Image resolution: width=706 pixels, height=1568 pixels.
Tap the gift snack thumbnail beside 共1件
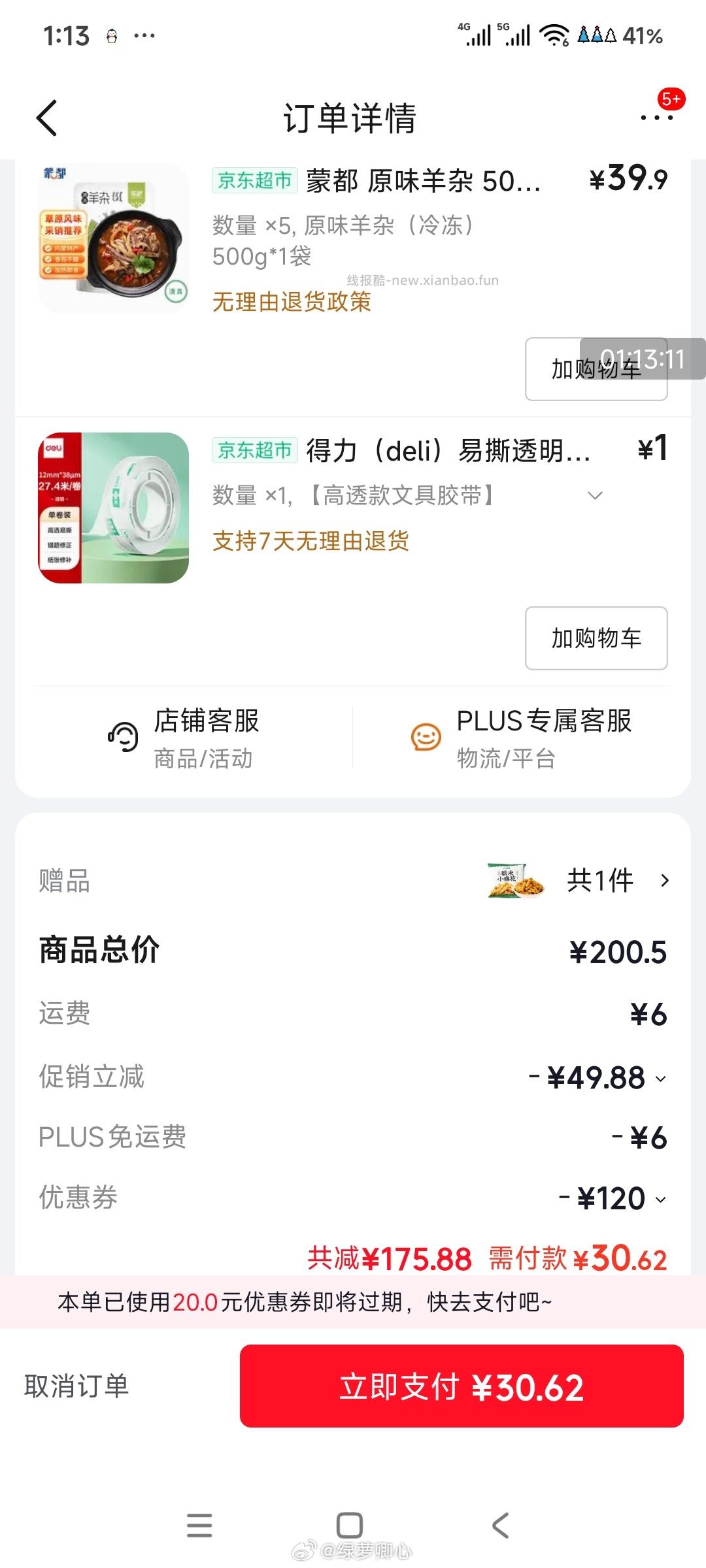516,880
